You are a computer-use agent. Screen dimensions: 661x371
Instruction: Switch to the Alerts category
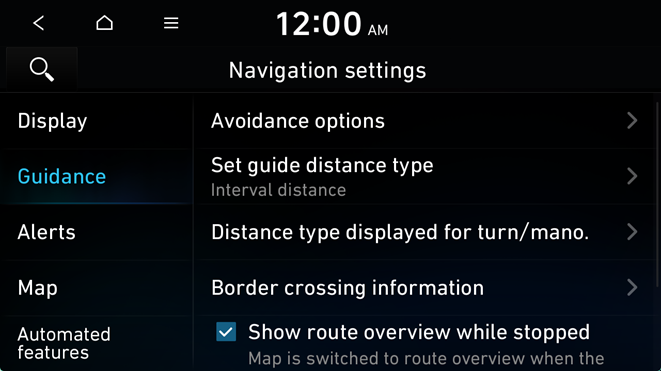[97, 232]
